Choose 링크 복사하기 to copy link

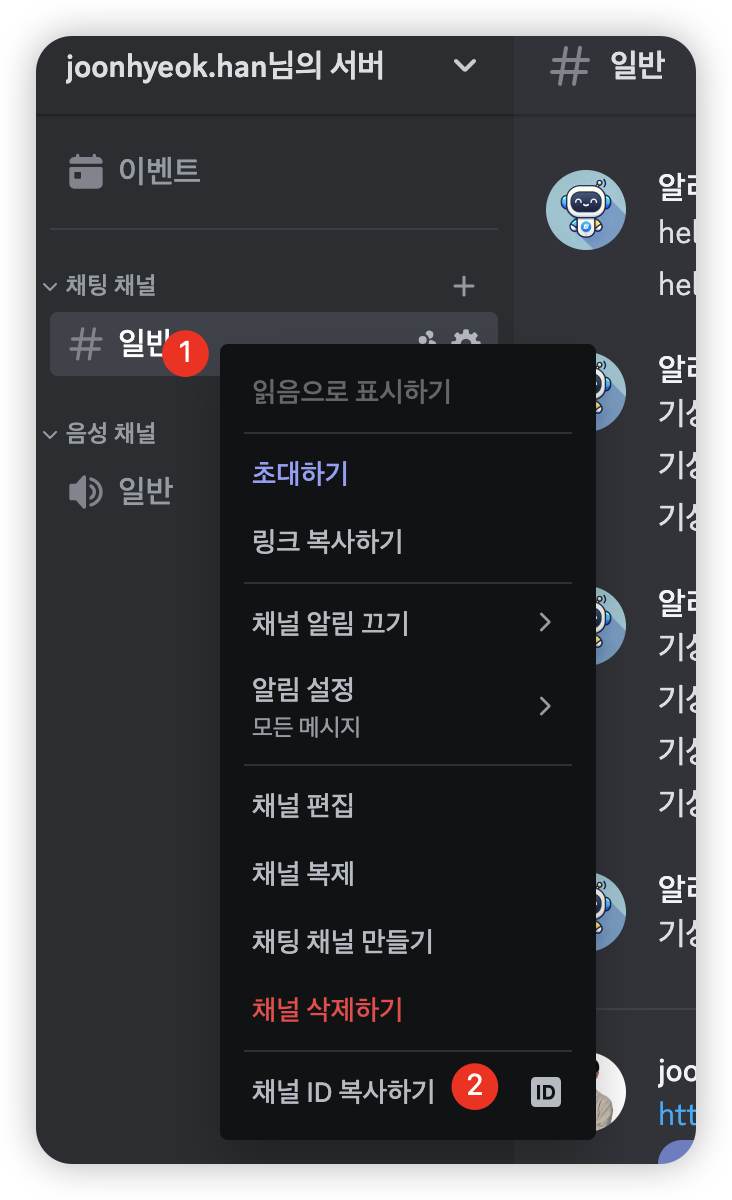tap(327, 542)
